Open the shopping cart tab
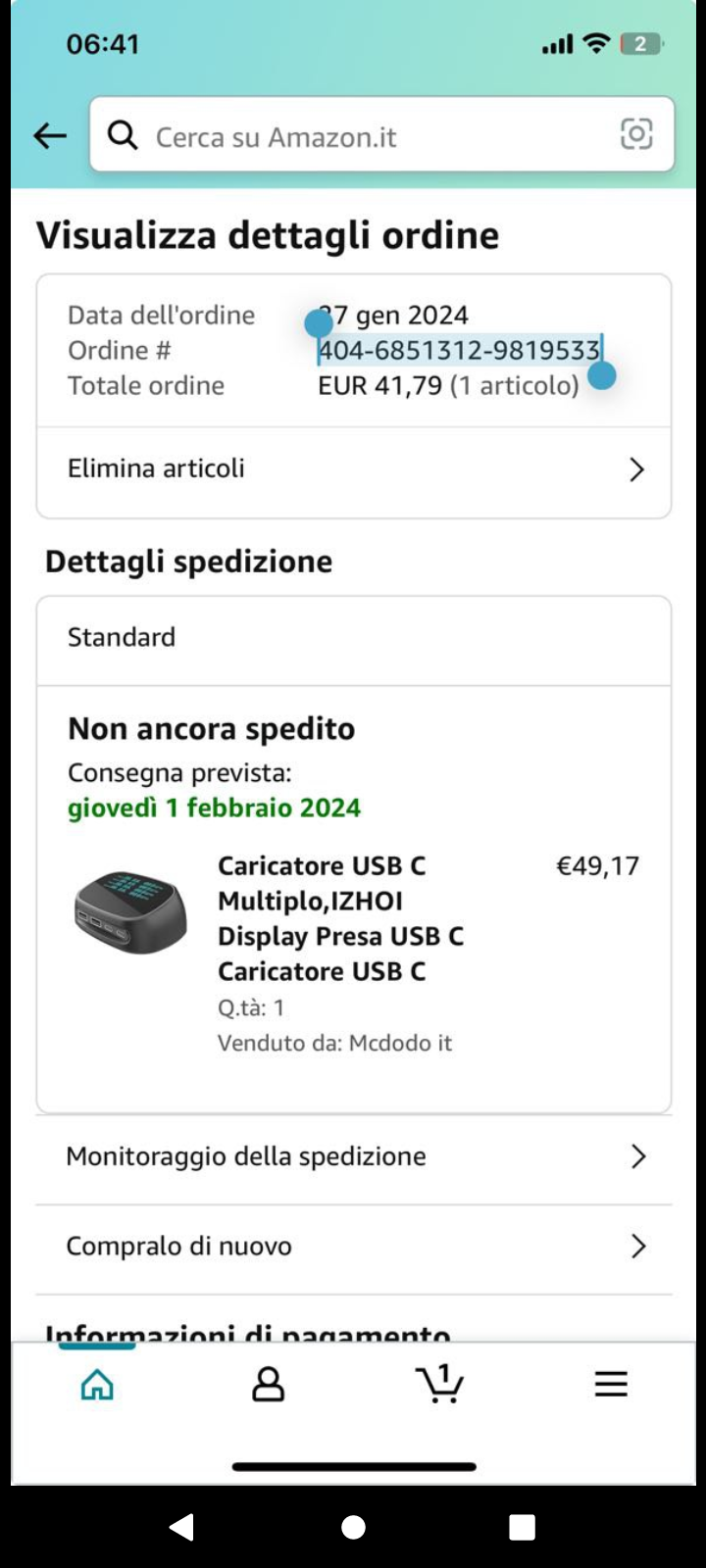The width and height of the screenshot is (706, 1568). tap(440, 1384)
